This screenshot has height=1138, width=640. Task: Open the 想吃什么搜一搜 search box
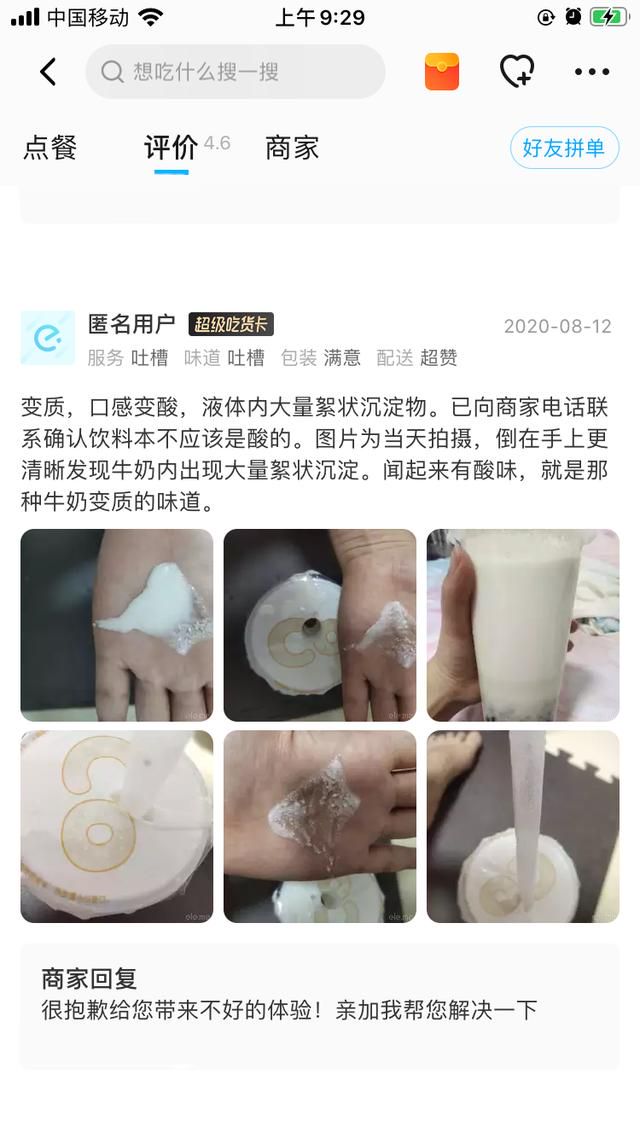coord(235,72)
